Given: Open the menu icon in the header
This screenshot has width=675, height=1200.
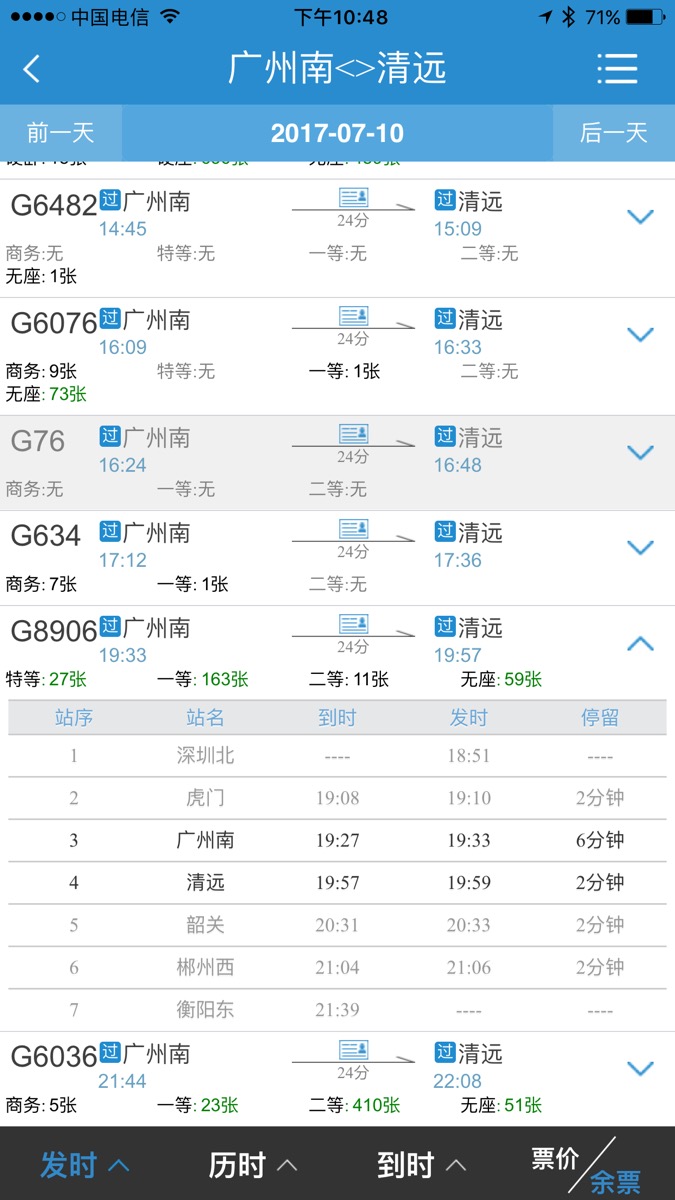Looking at the screenshot, I should tap(617, 68).
